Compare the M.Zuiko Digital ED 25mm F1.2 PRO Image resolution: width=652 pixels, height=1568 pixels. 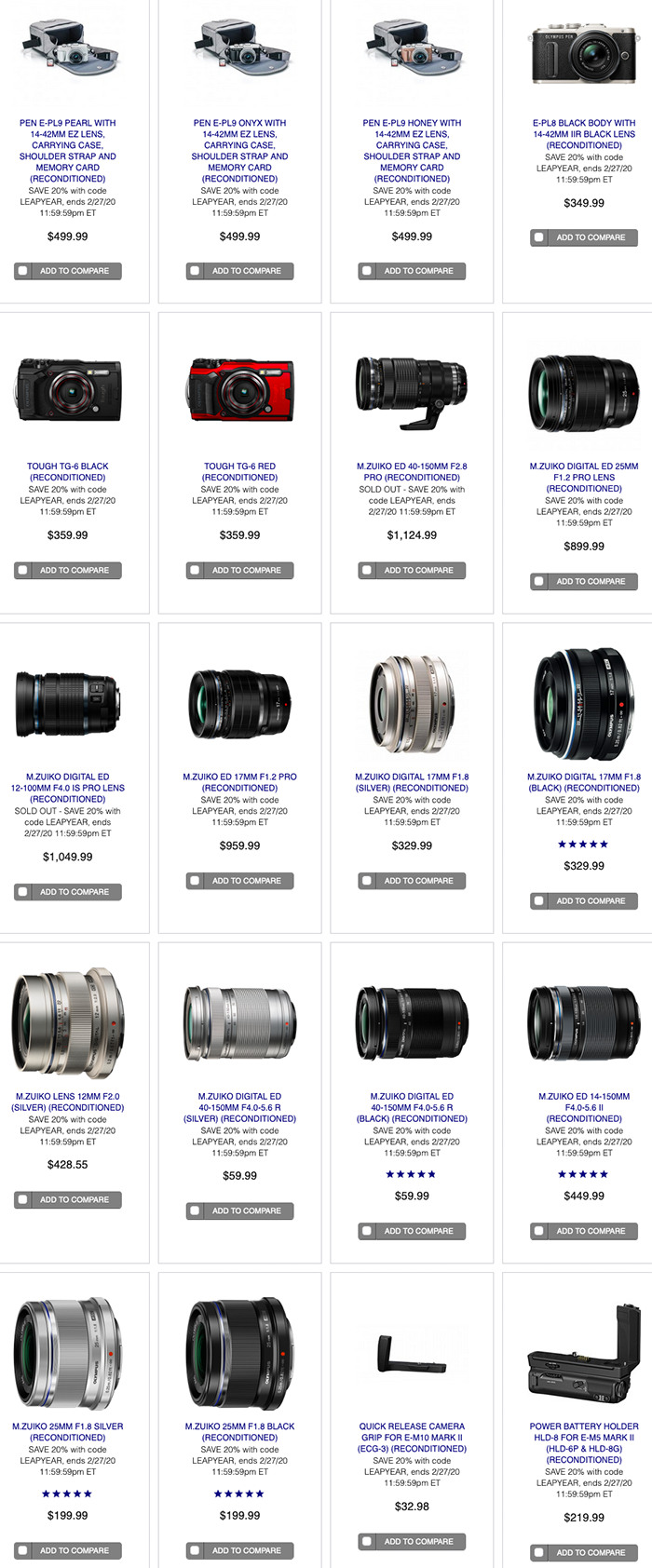tap(538, 581)
